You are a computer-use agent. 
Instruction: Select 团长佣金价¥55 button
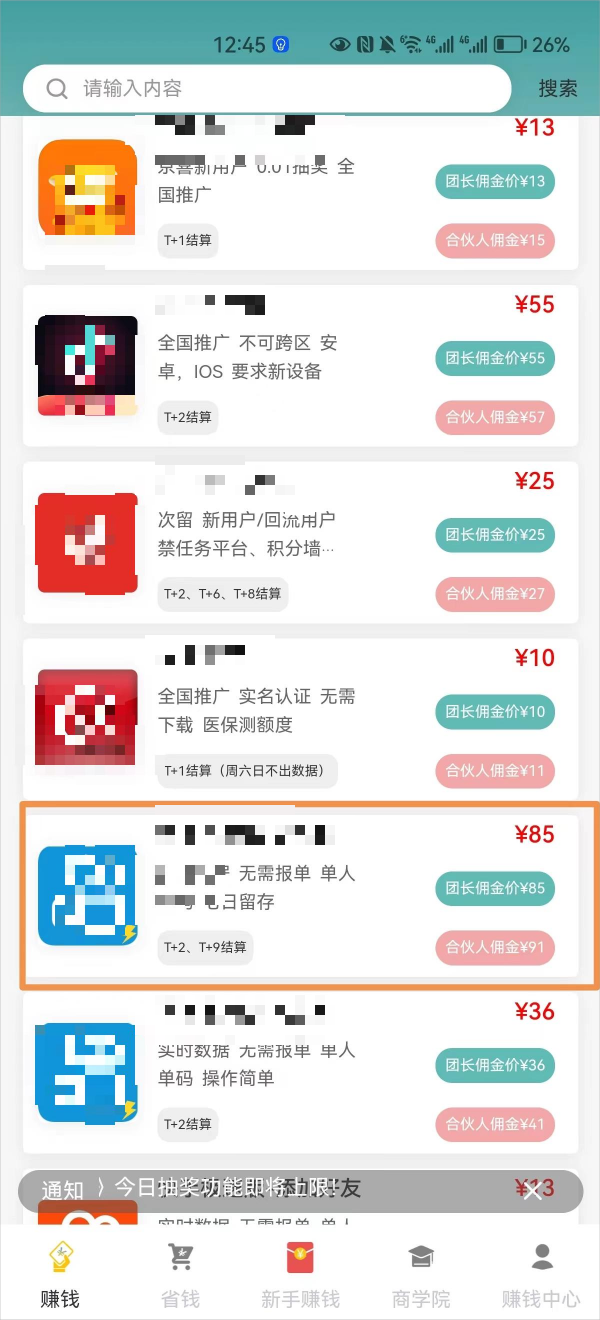(495, 358)
